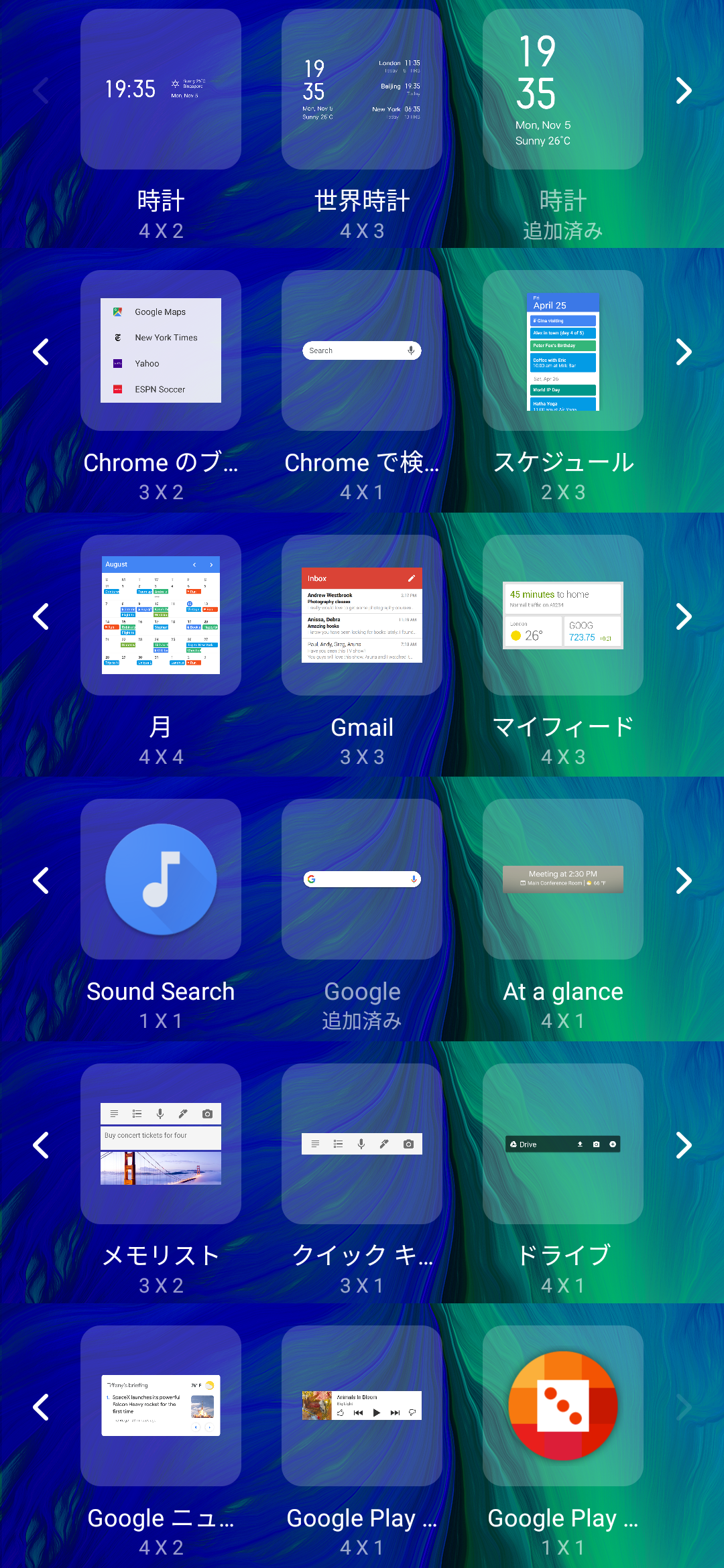
Task: Select the 世界時計 4x3 widget preview
Action: click(x=362, y=90)
